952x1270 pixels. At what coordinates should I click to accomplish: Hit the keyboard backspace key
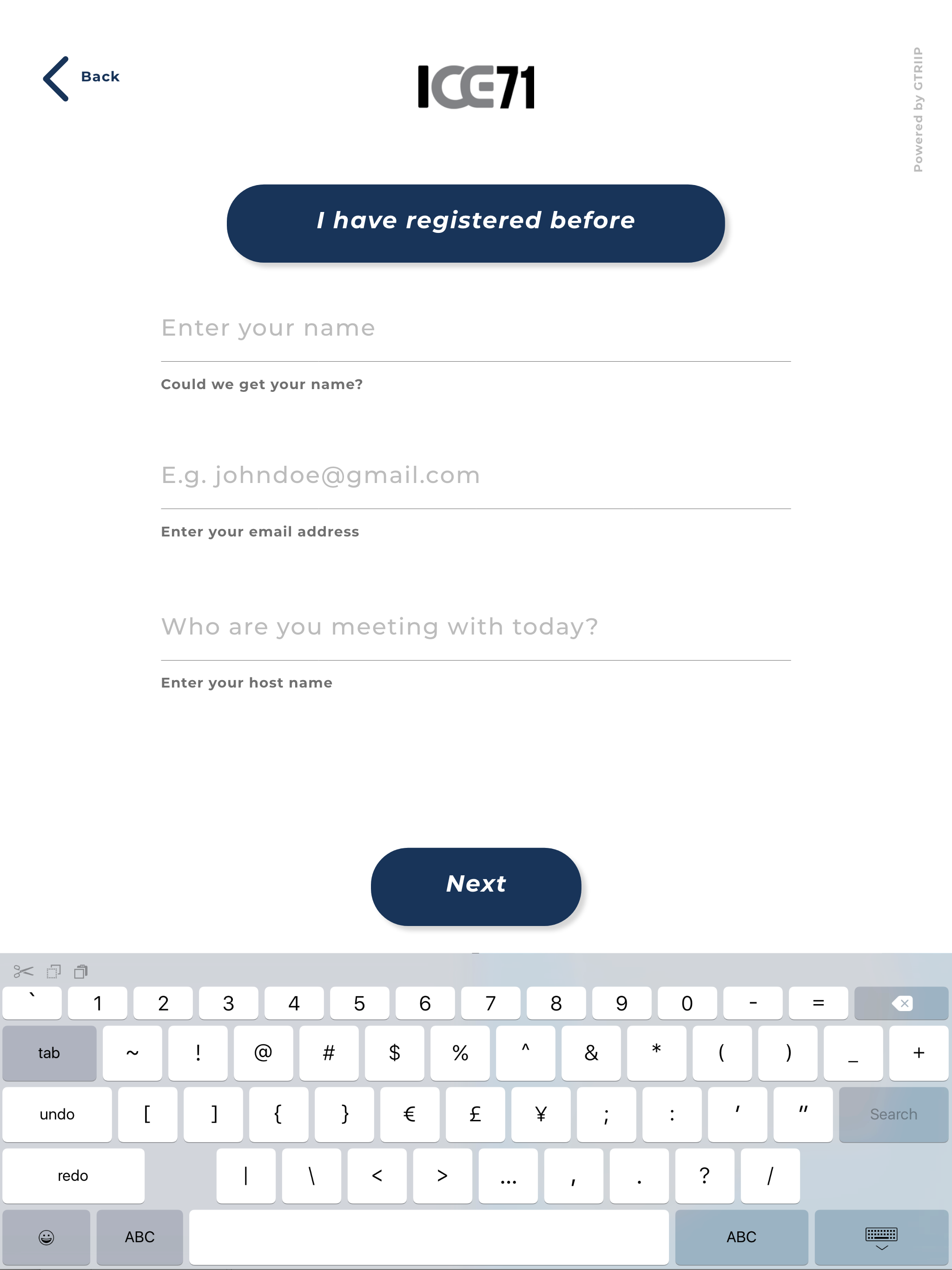(x=901, y=1004)
